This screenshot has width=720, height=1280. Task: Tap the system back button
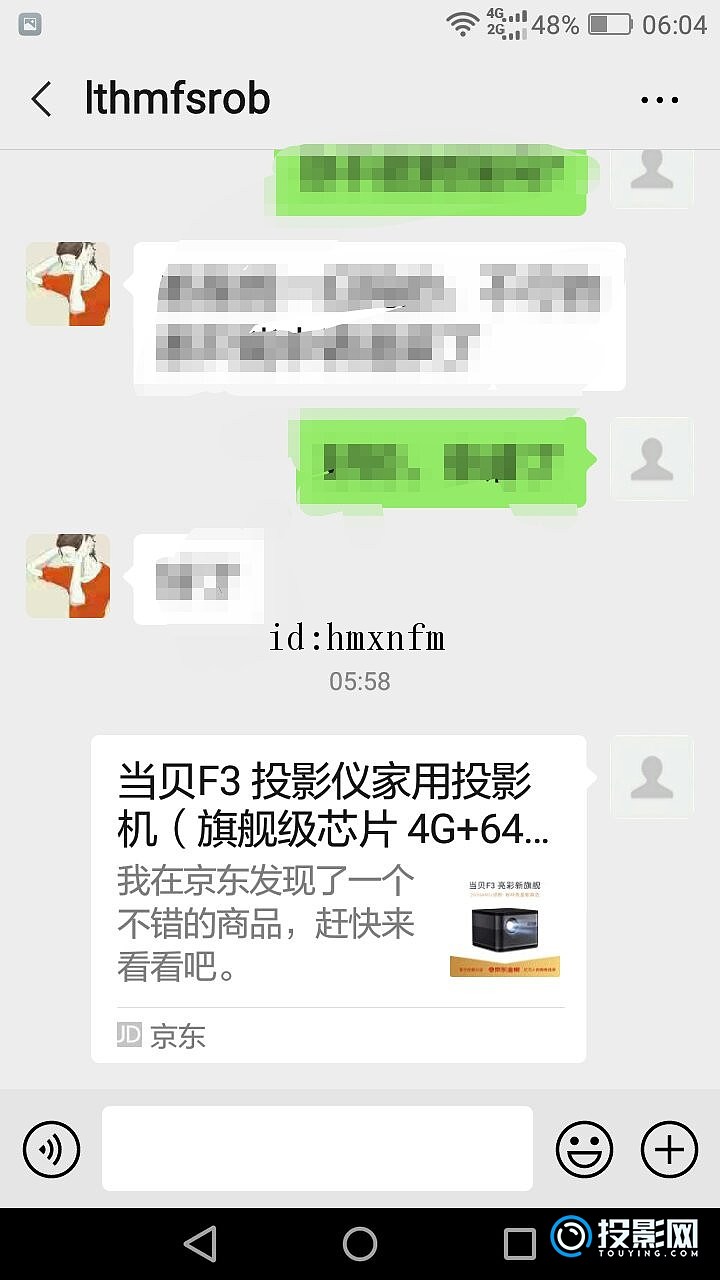[200, 1244]
